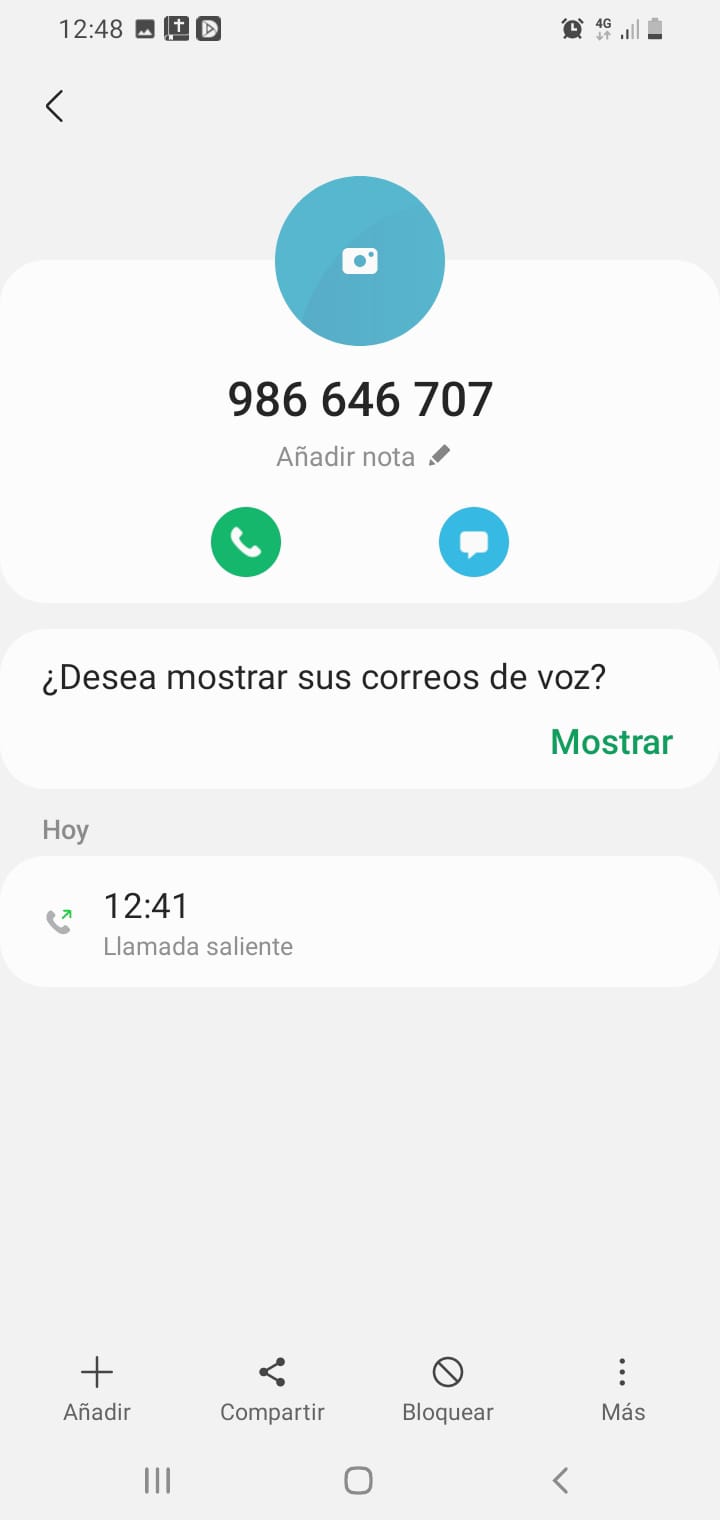Open the Más options menu
This screenshot has height=1520, width=720.
click(623, 1389)
